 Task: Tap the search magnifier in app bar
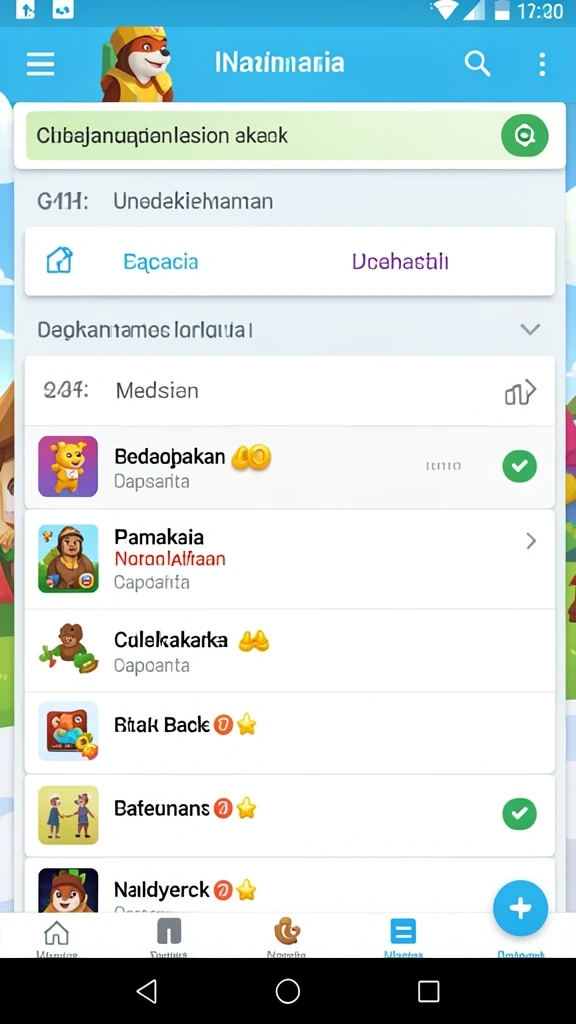pyautogui.click(x=477, y=64)
